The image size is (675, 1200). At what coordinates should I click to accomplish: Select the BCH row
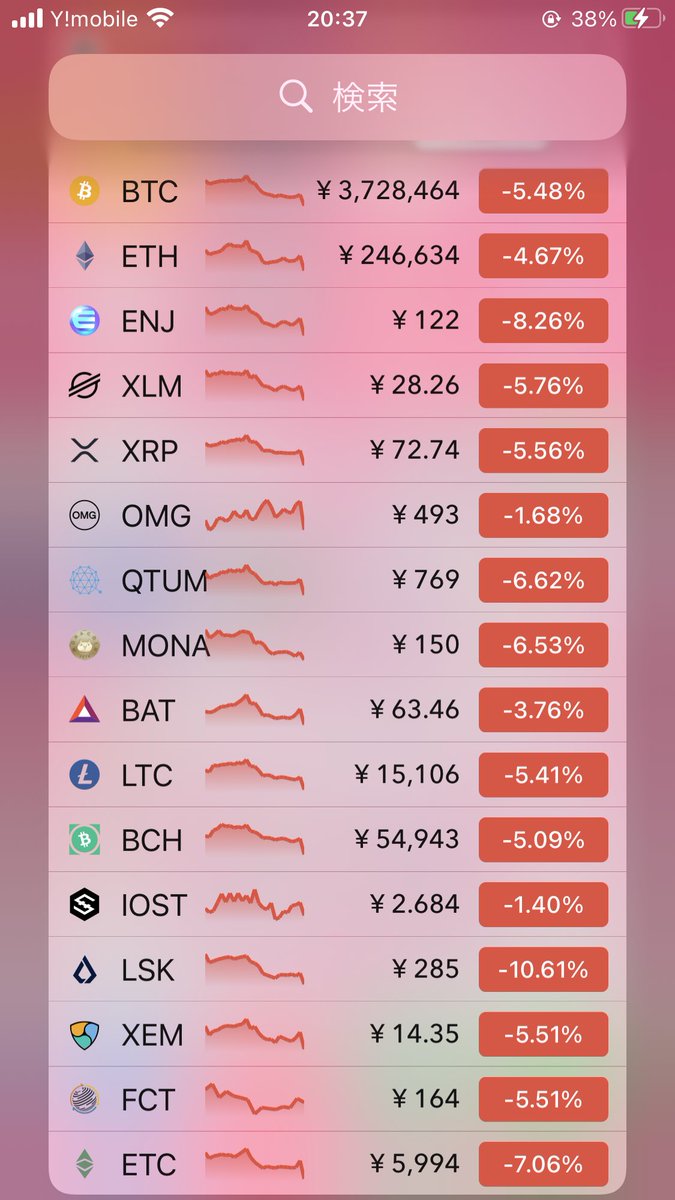point(337,839)
